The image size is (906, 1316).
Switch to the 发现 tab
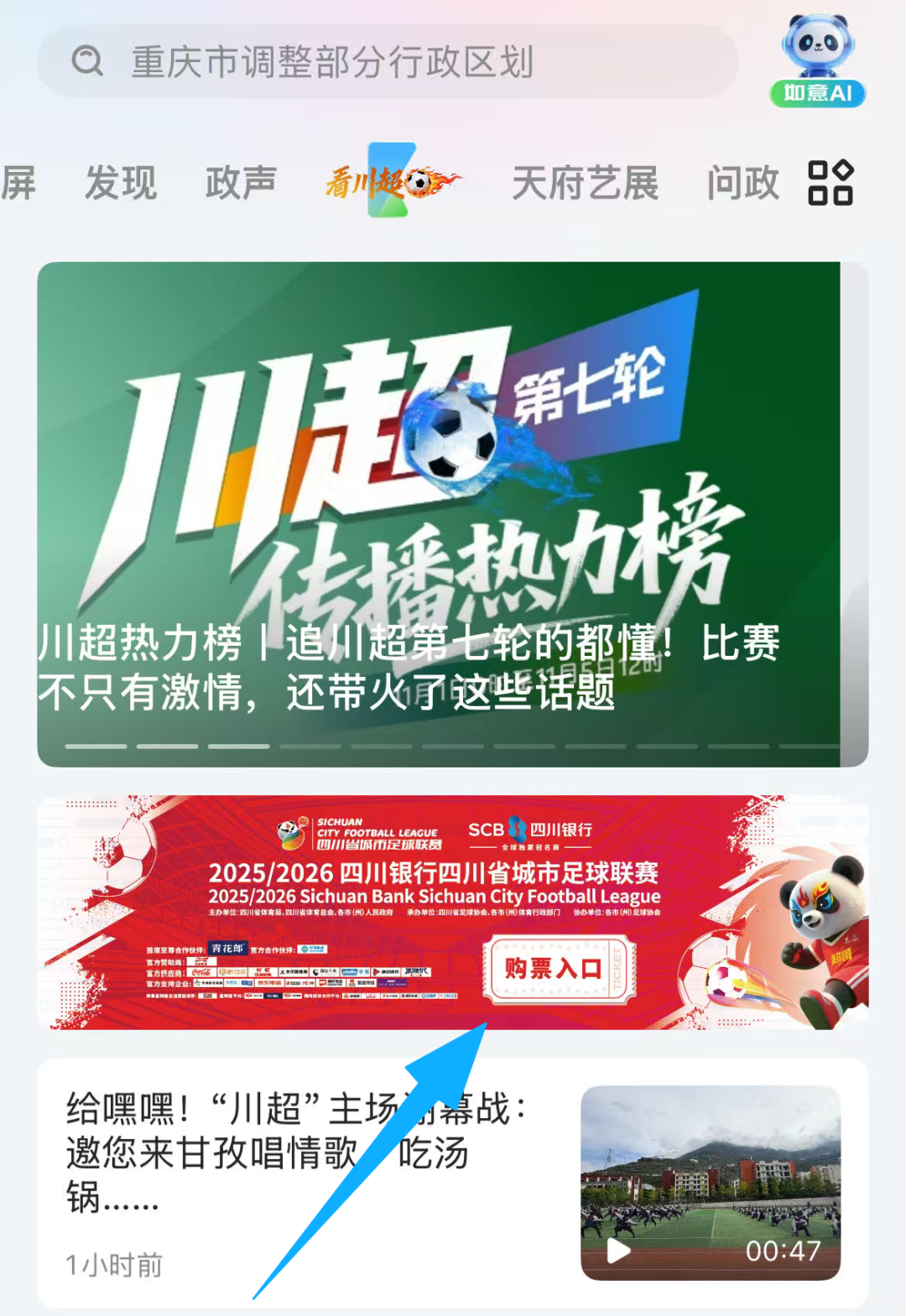[121, 183]
